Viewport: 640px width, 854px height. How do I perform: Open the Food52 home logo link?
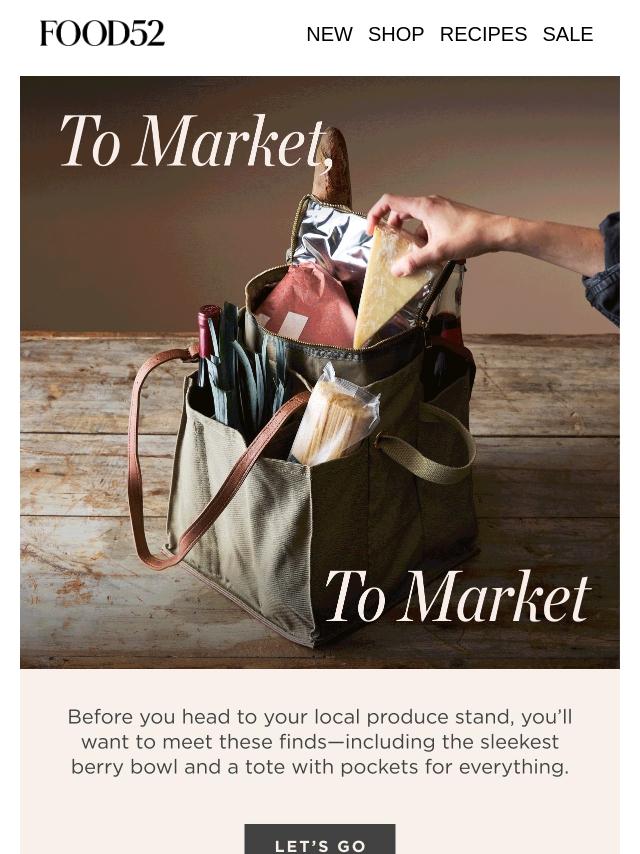102,33
